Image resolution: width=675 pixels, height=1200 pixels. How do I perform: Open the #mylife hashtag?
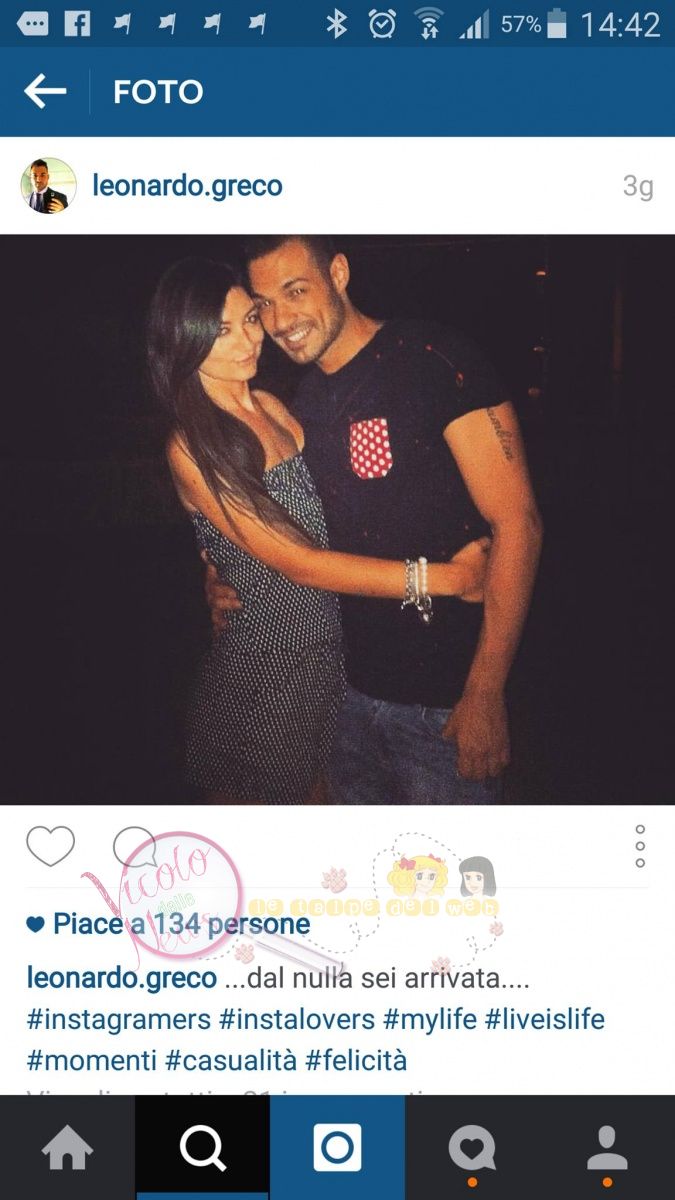point(431,1020)
